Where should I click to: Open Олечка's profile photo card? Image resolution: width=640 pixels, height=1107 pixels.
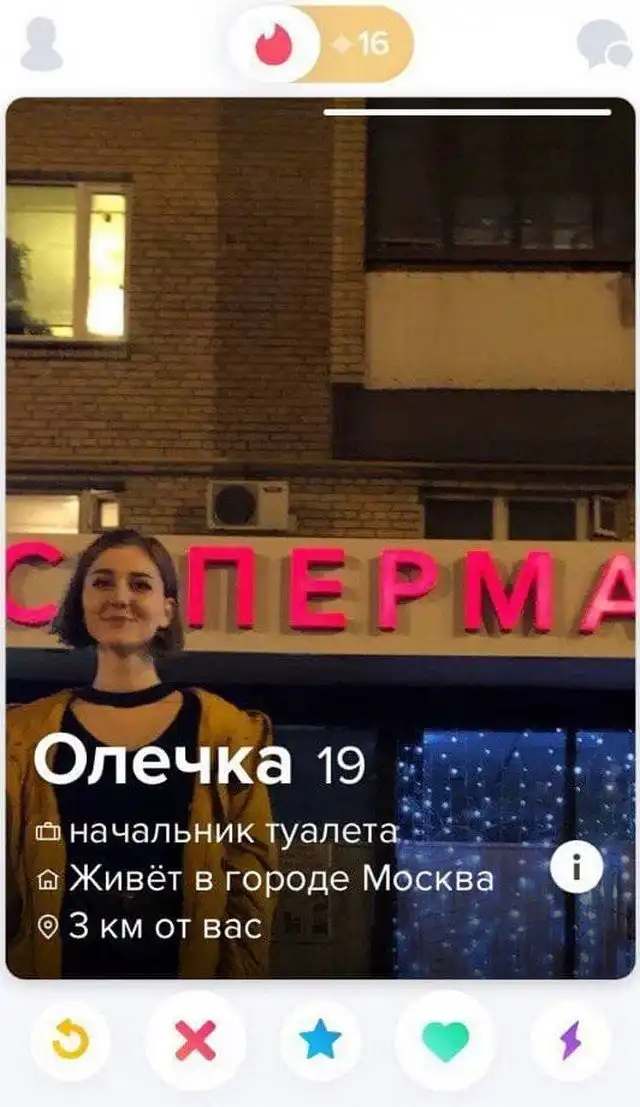click(320, 400)
